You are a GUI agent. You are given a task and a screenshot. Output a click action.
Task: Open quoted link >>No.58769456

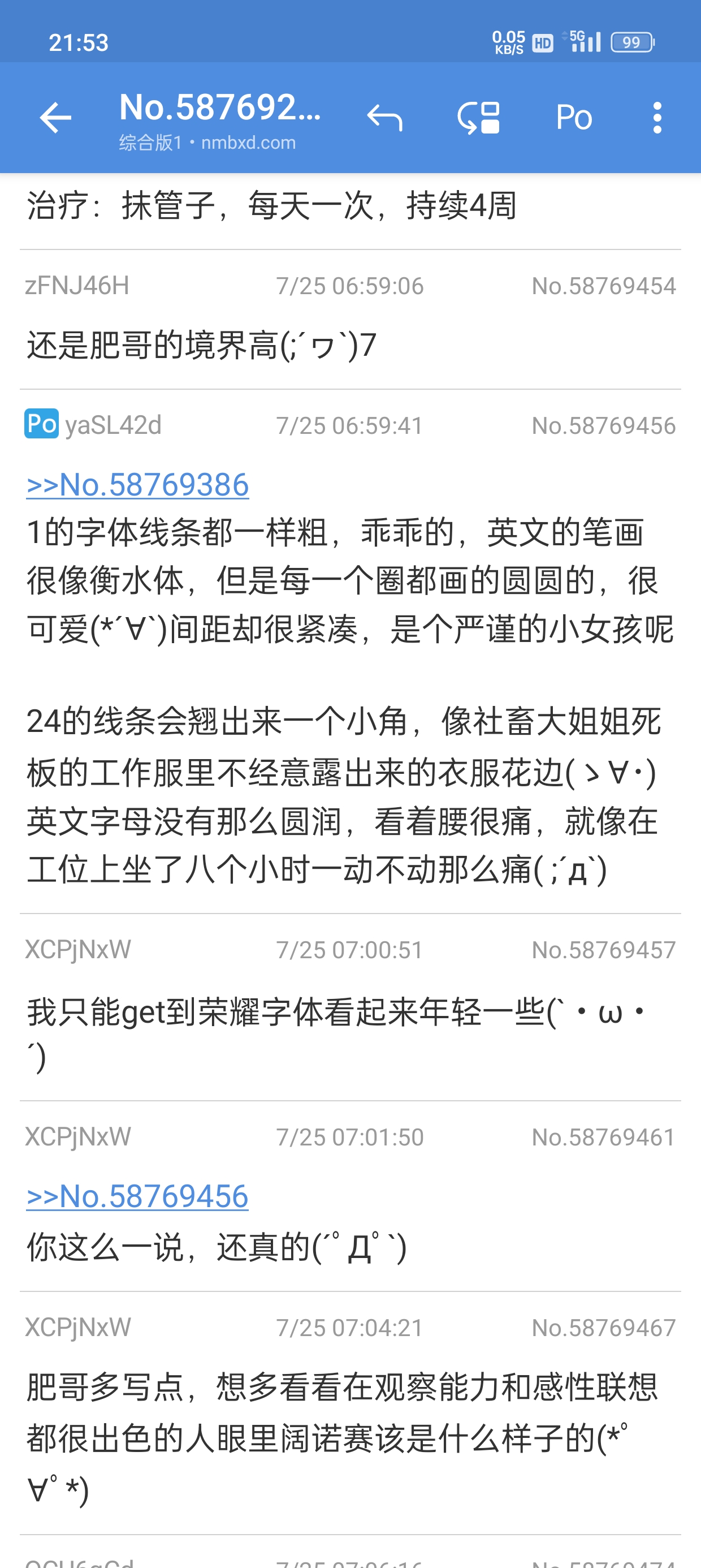coord(137,1197)
